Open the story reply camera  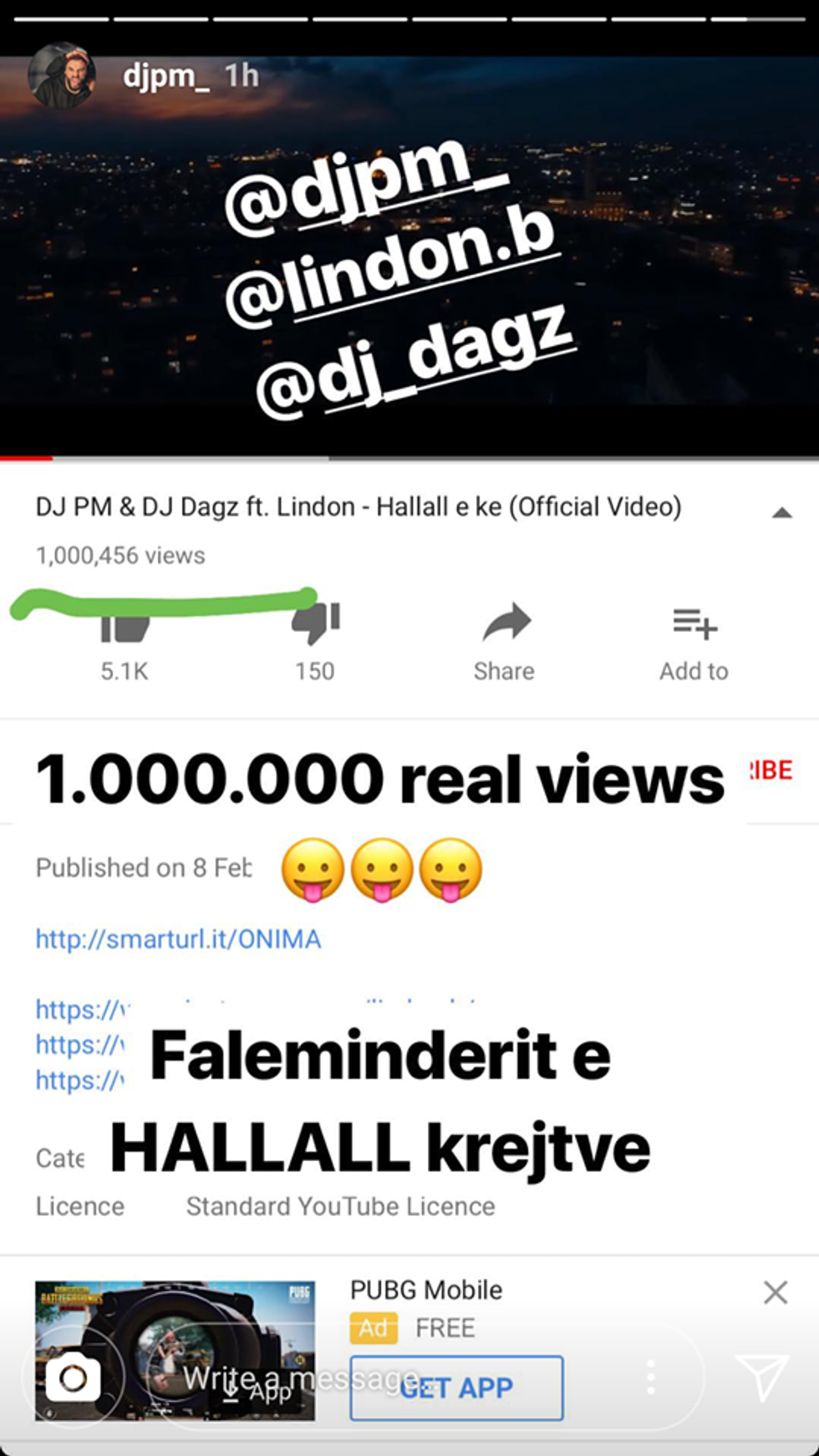(x=73, y=1377)
